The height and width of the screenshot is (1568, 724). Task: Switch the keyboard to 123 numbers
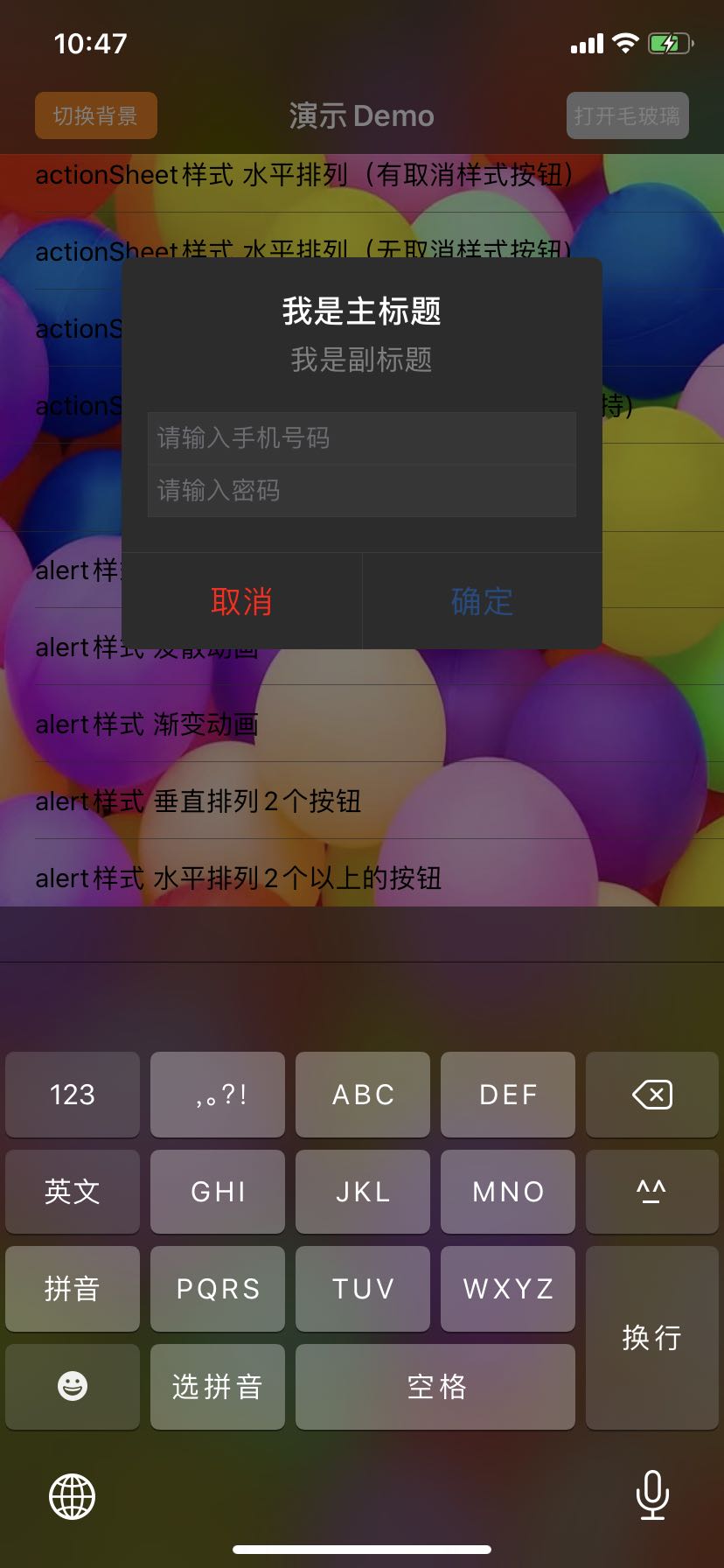pos(73,1095)
